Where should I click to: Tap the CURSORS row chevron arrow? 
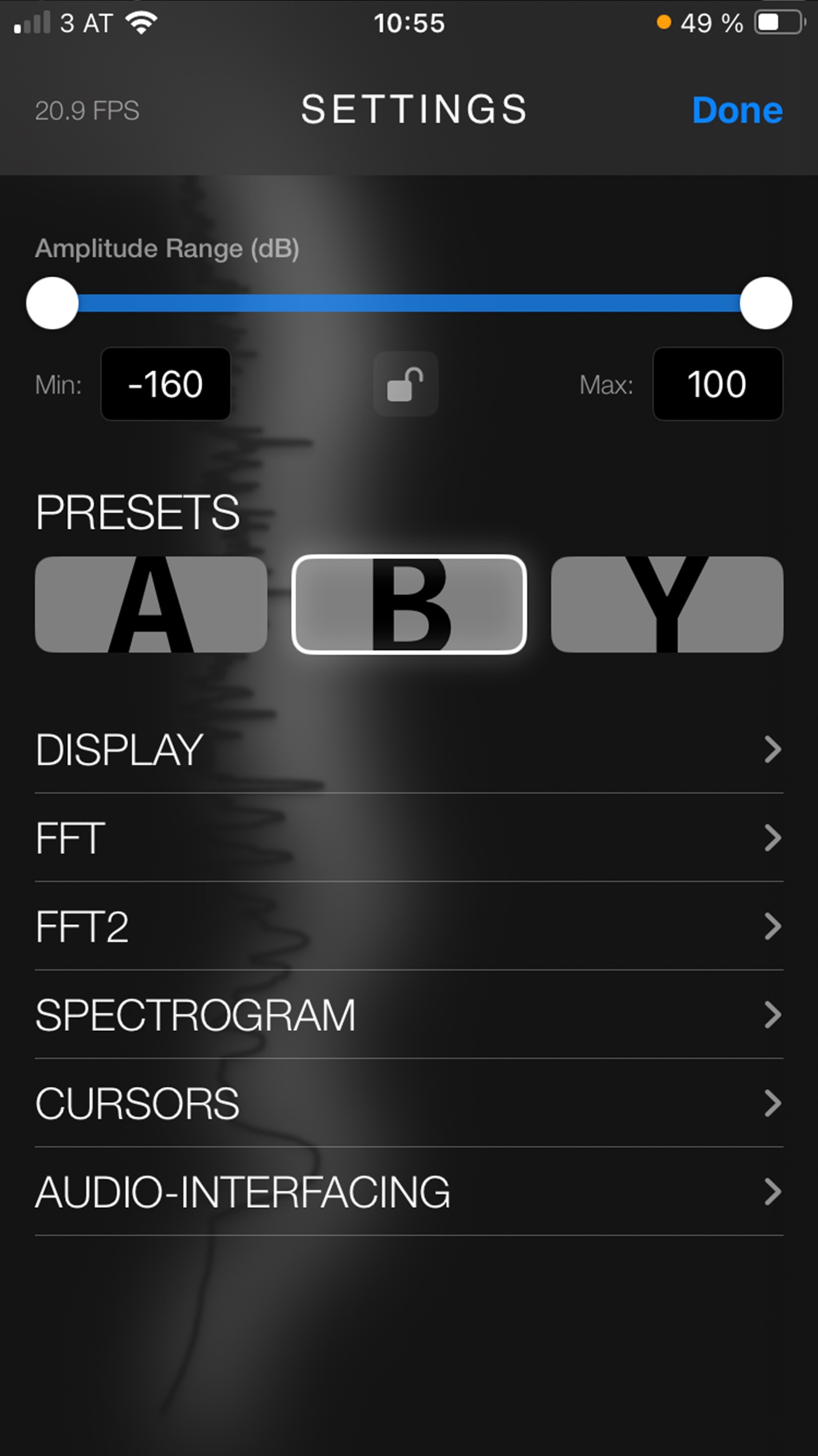coord(773,1103)
